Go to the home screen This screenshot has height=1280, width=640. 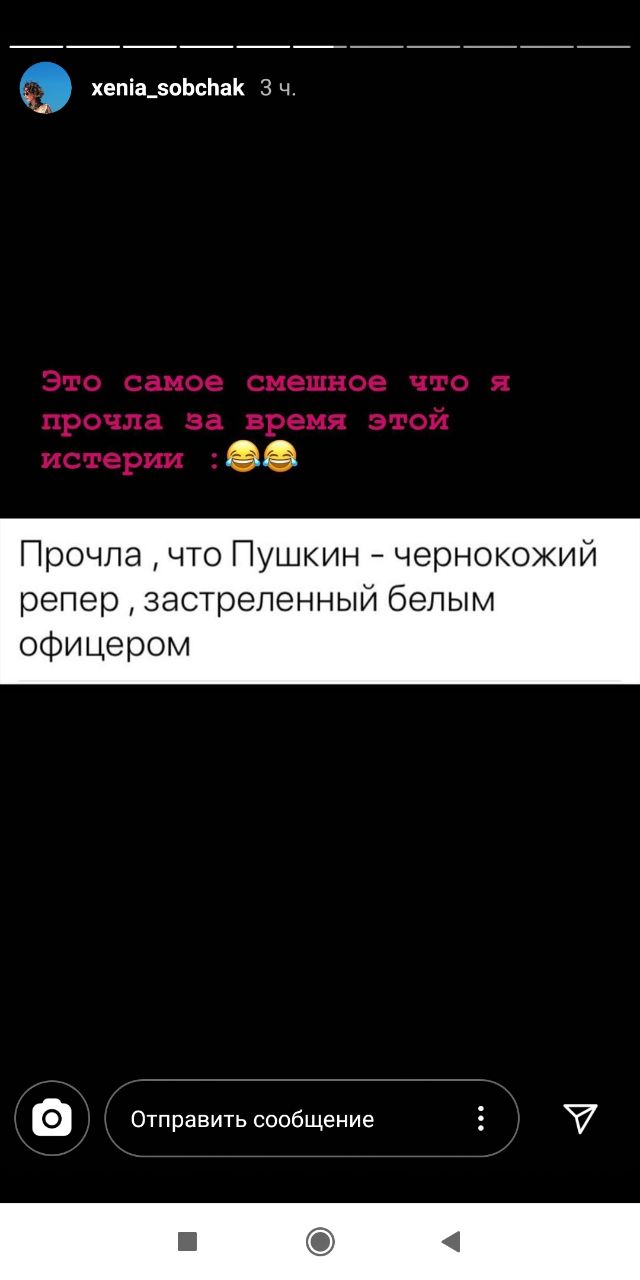point(320,1242)
